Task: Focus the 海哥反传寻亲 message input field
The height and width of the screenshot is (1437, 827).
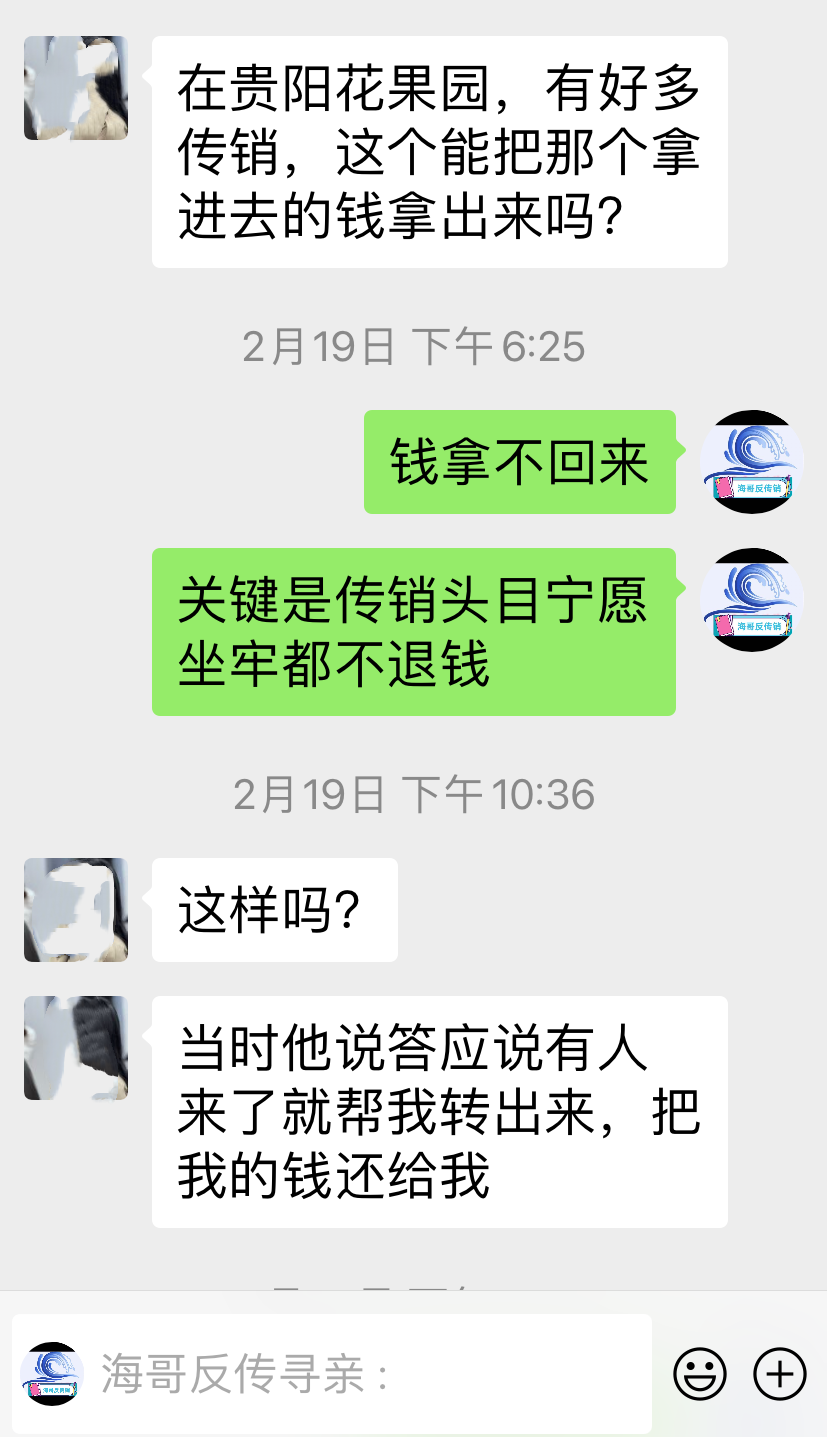Action: 370,1374
